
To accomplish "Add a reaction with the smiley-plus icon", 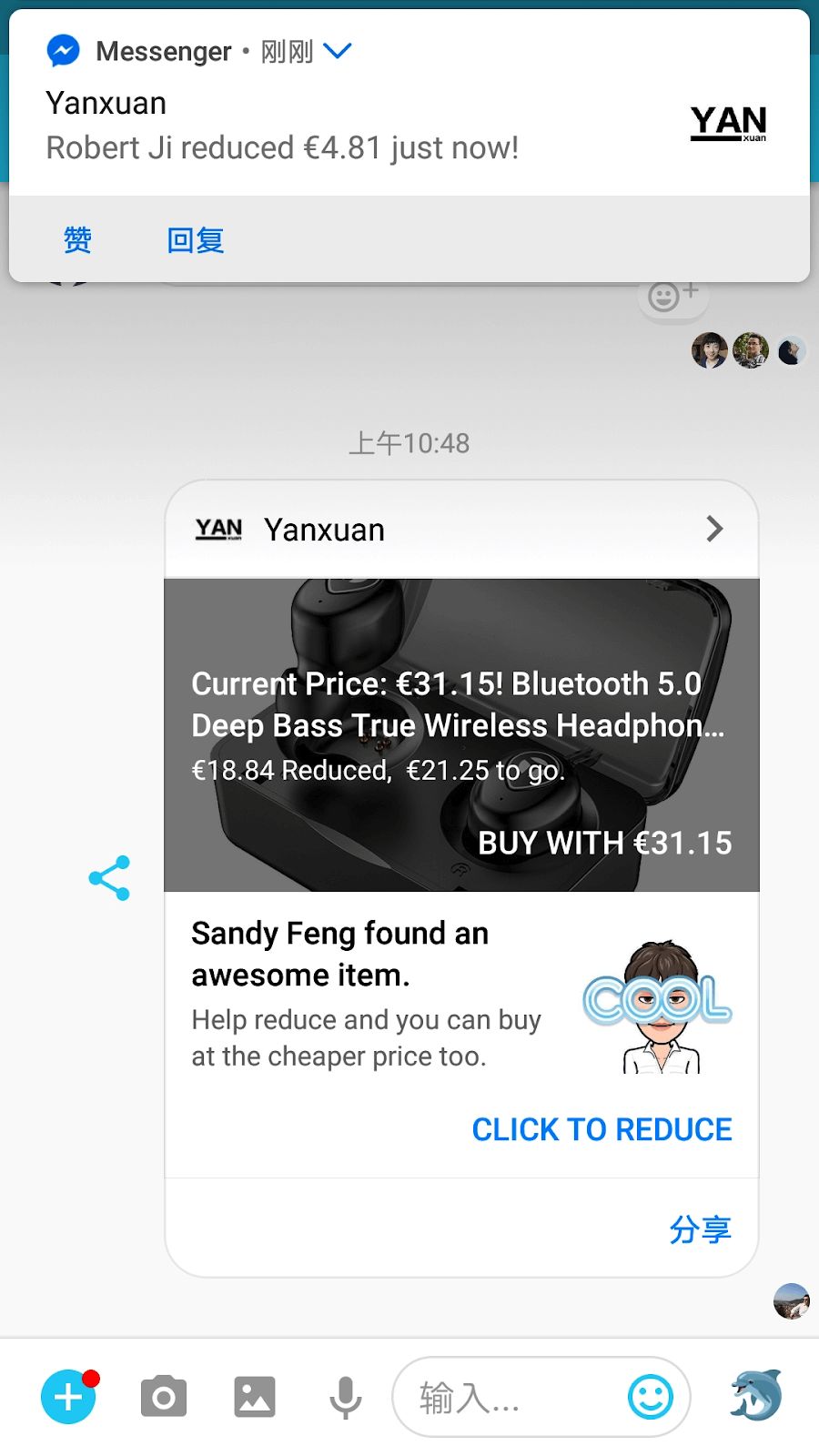I will pyautogui.click(x=672, y=297).
